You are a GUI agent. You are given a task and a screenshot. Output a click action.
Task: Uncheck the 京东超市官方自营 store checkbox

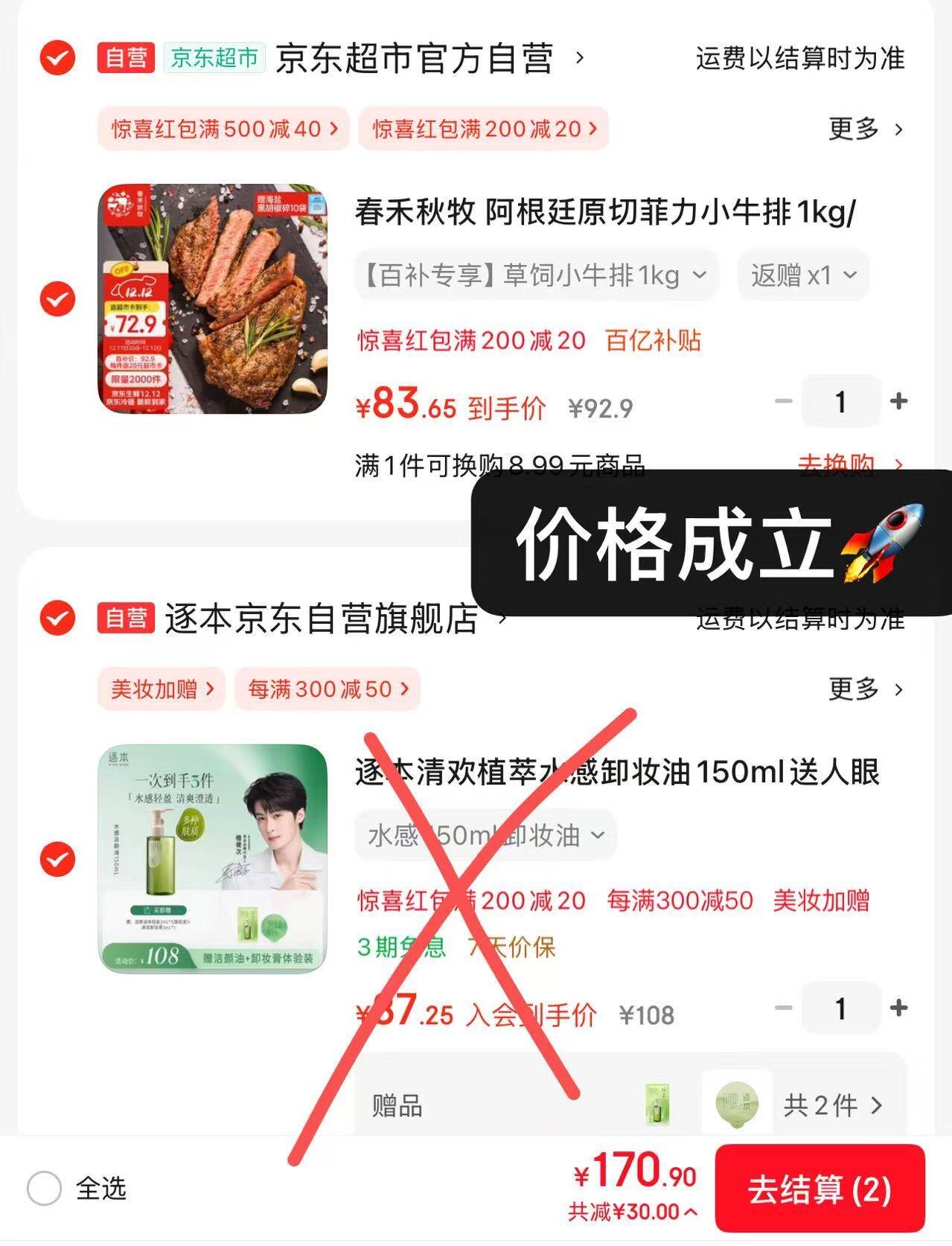click(57, 58)
